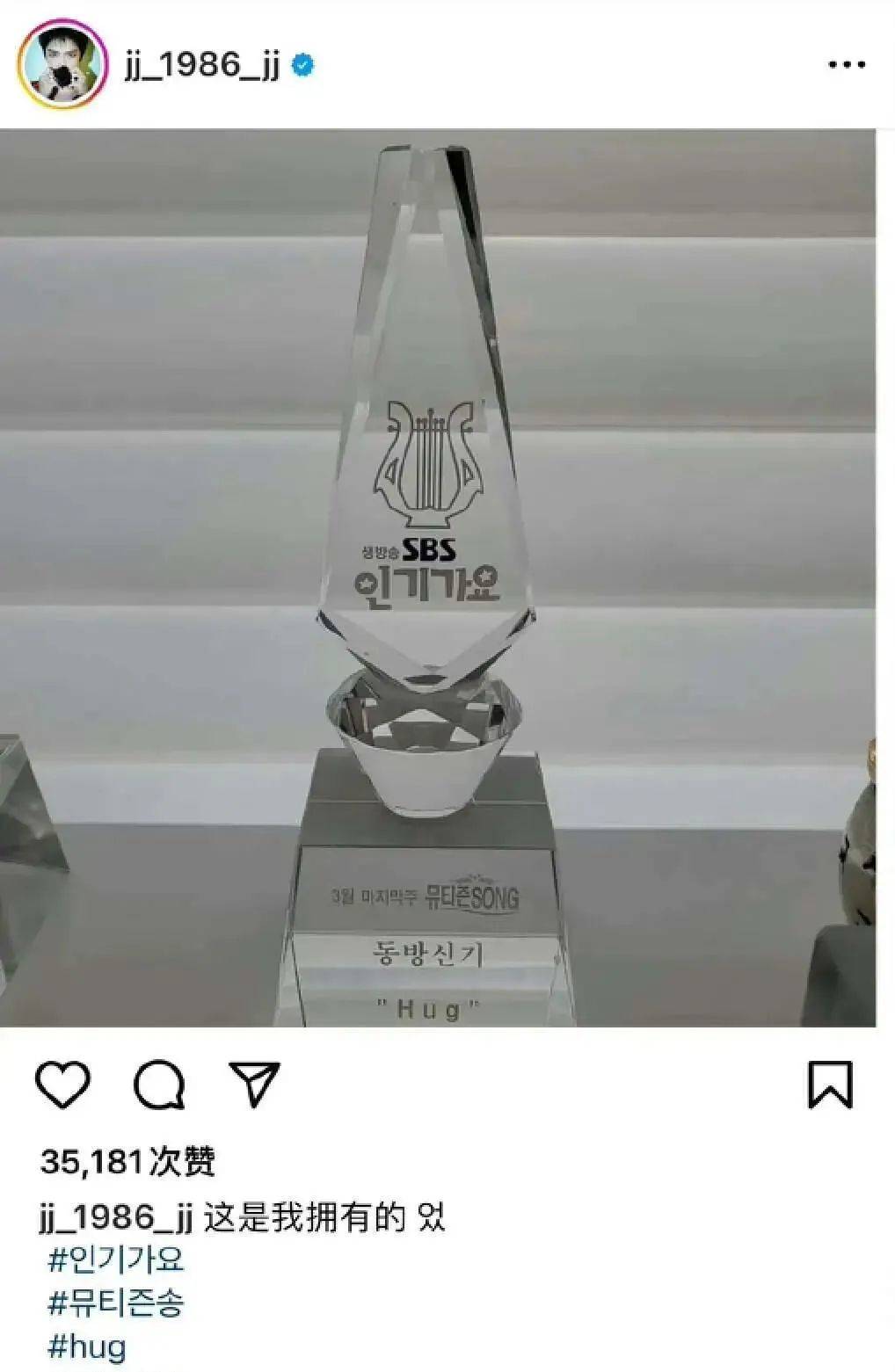The height and width of the screenshot is (1372, 895).
Task: Open the jj_1986_jj username in the post header
Action: pyautogui.click(x=202, y=65)
